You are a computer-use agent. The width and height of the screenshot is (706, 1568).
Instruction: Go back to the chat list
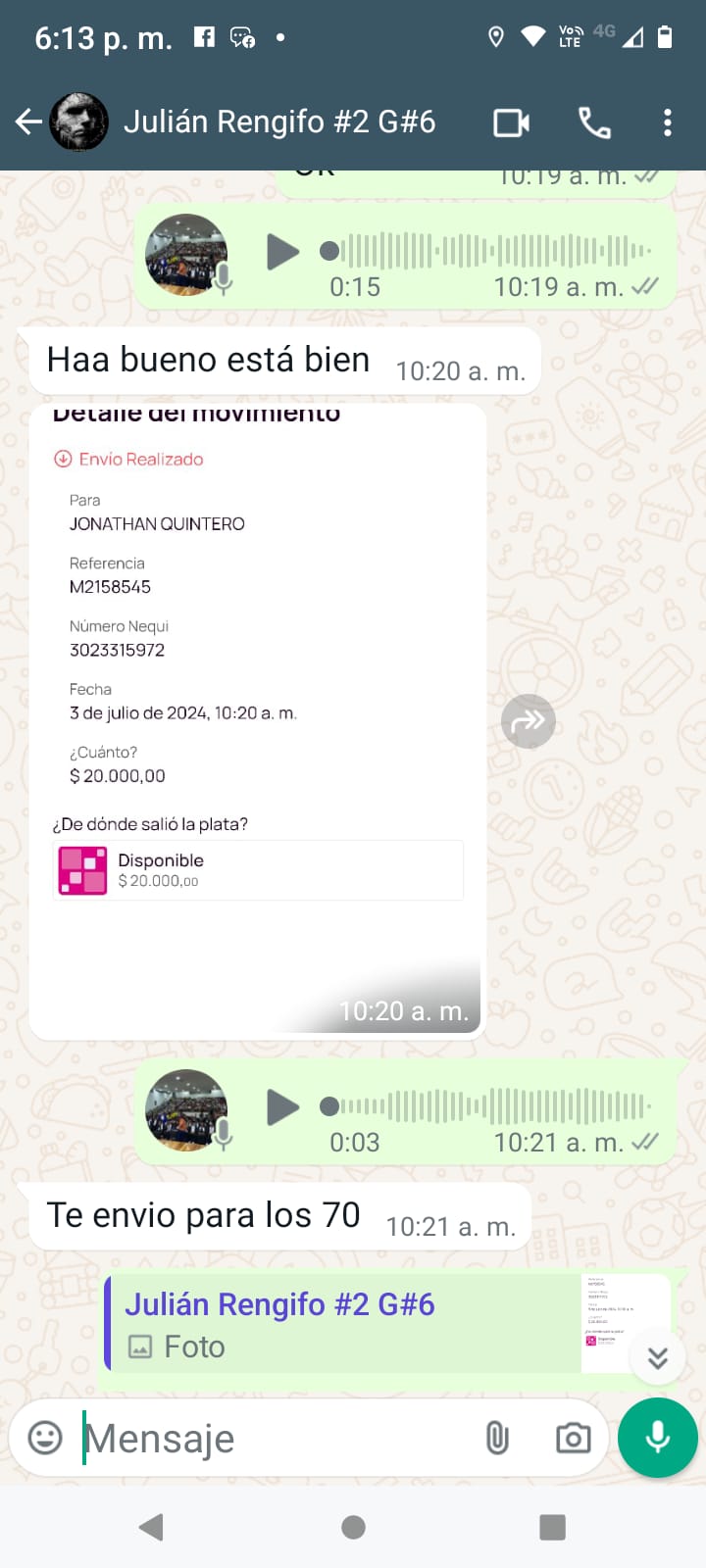(x=29, y=122)
